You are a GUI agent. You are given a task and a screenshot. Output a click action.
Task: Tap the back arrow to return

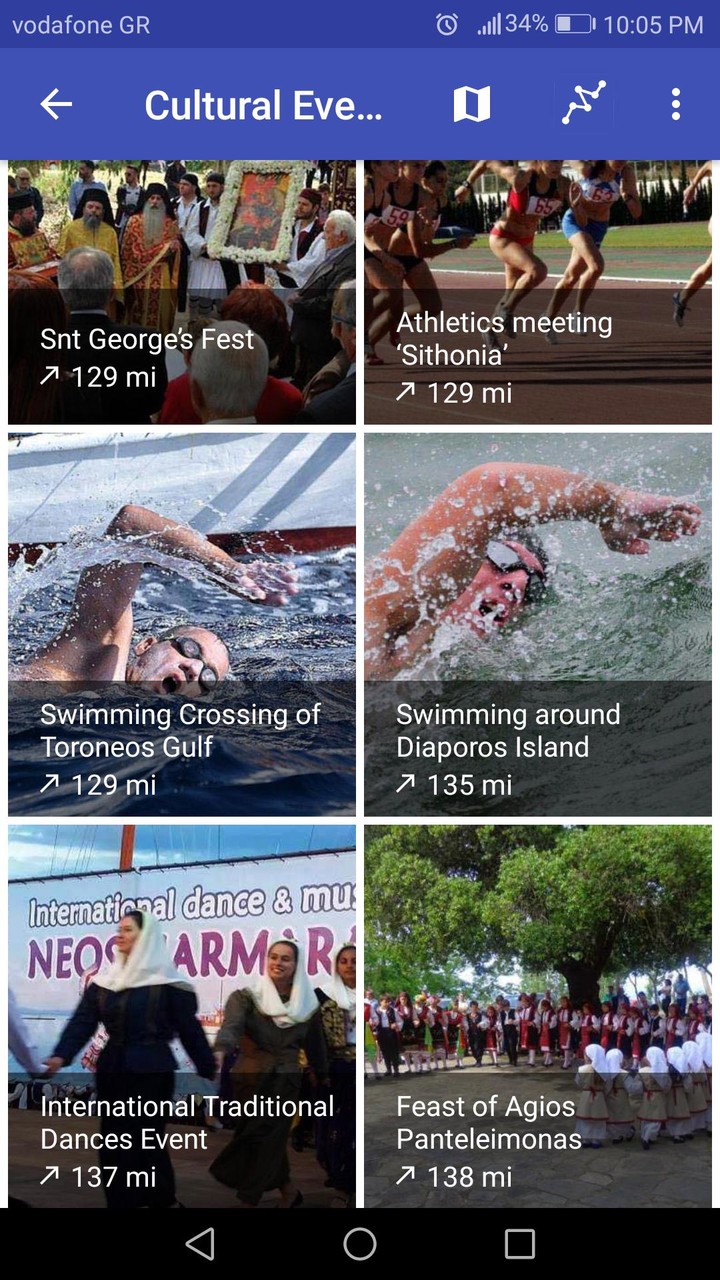pos(56,104)
